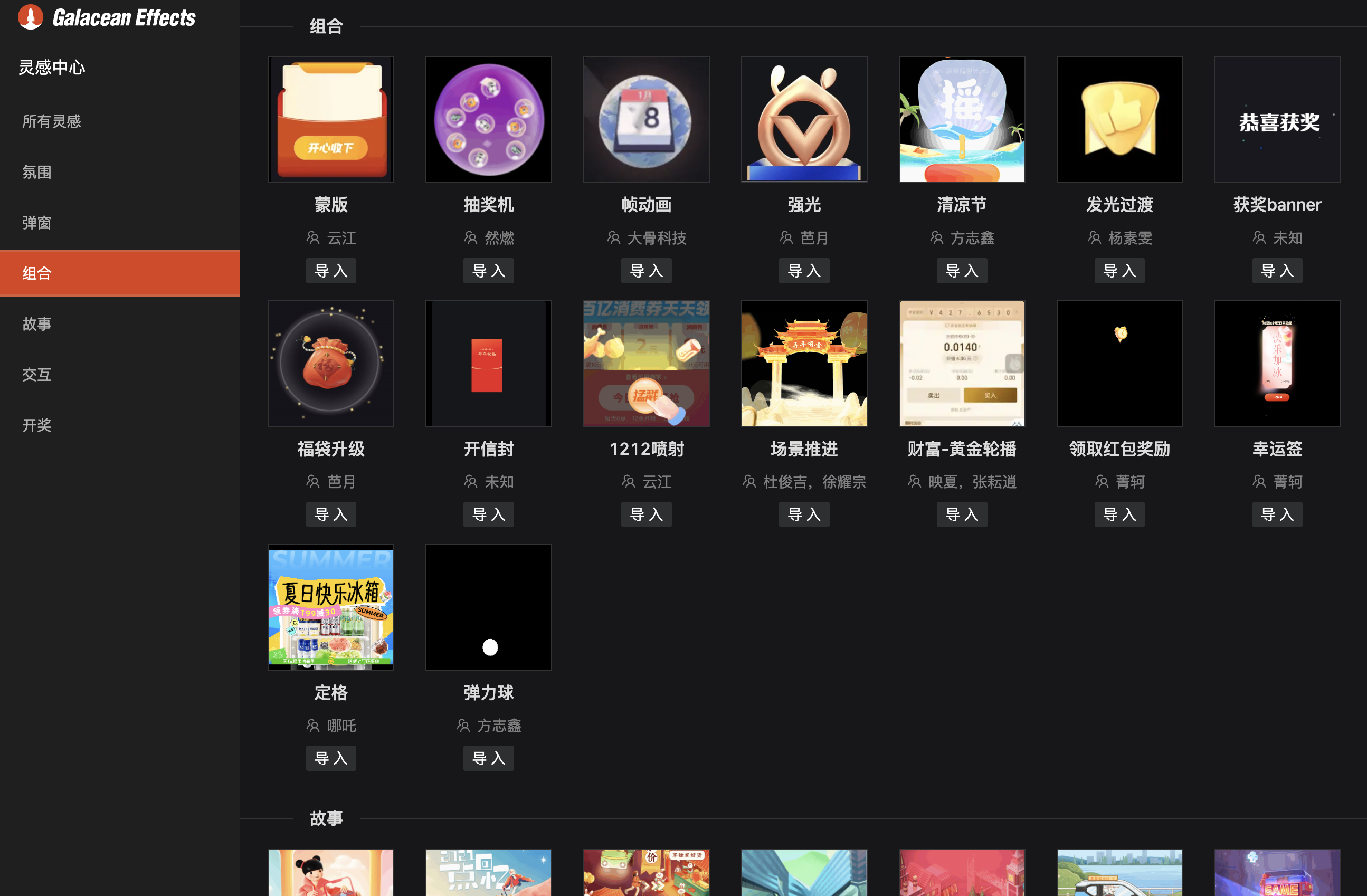Open the 开奖 sidebar category
Image resolution: width=1367 pixels, height=896 pixels.
[37, 425]
